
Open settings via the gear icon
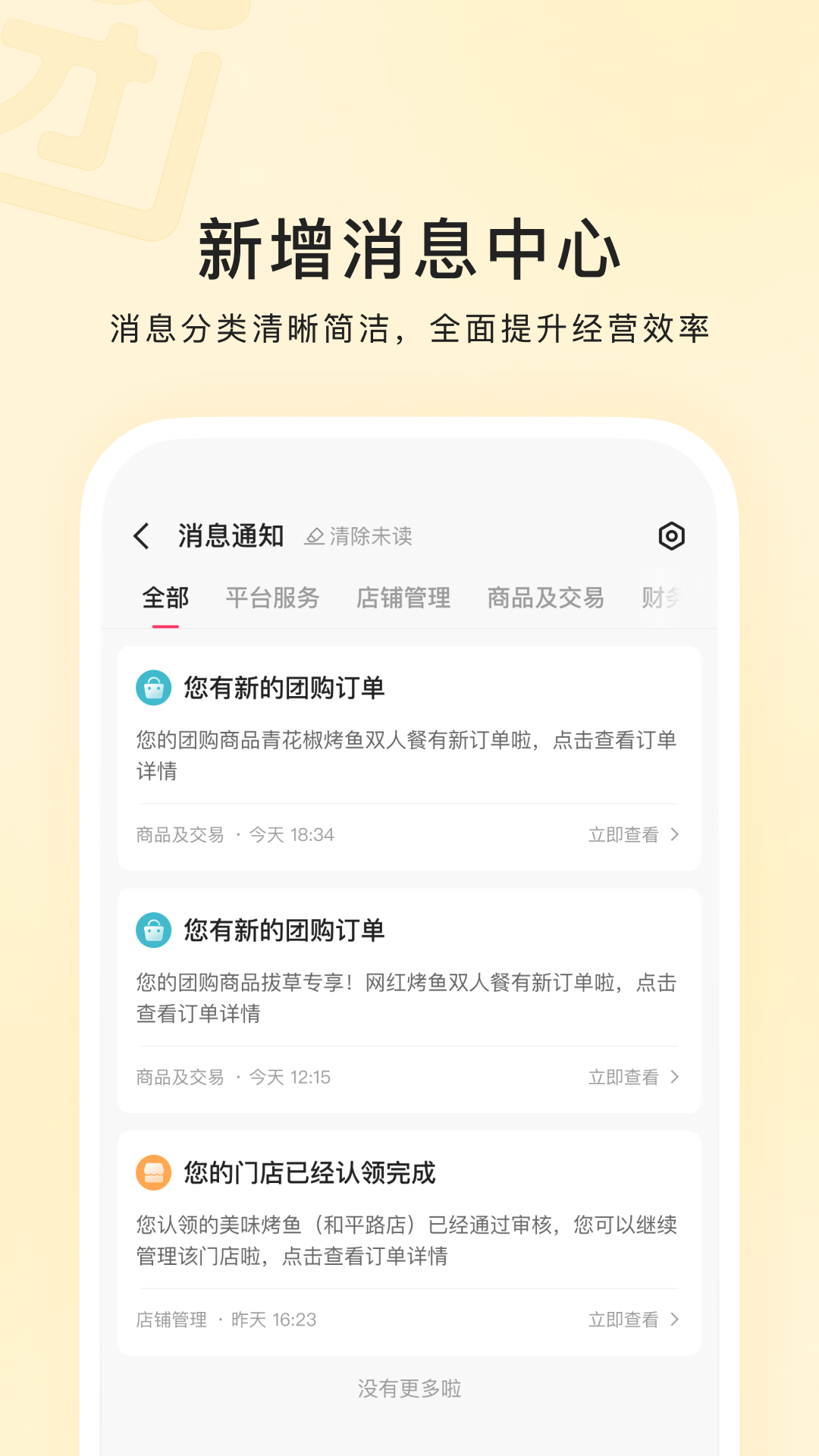click(x=670, y=535)
